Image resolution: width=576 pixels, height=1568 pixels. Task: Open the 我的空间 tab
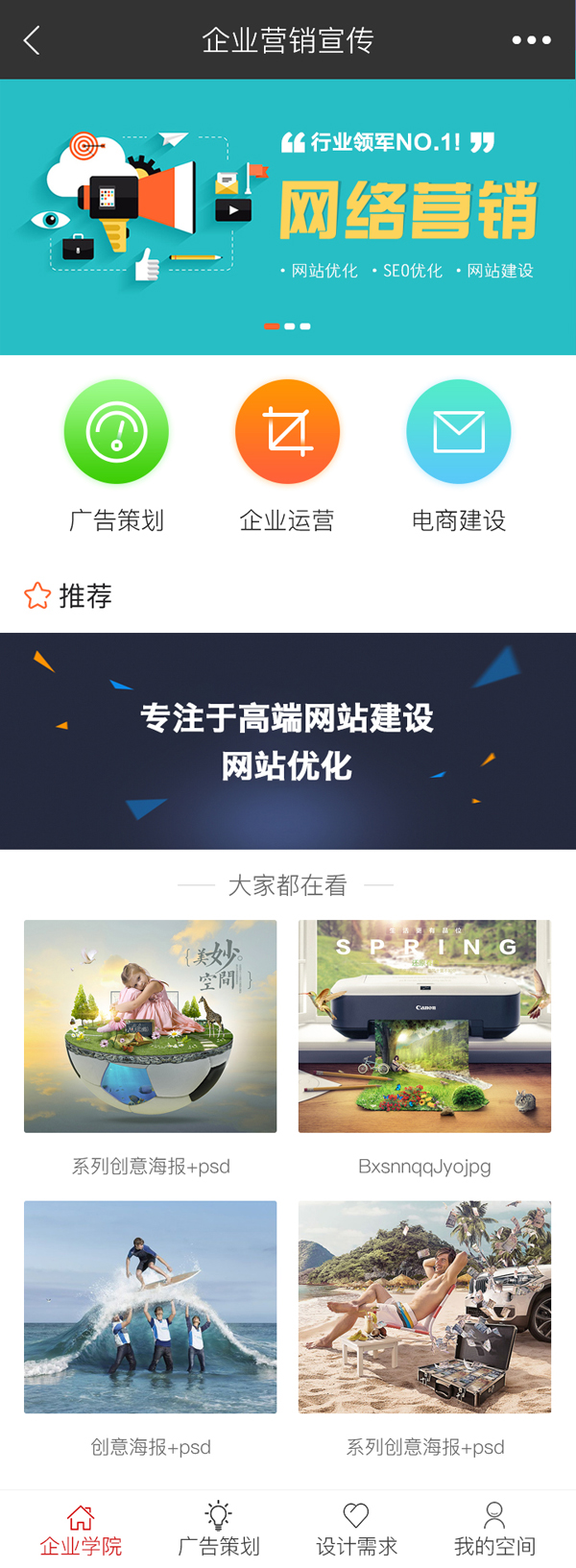tap(494, 1530)
